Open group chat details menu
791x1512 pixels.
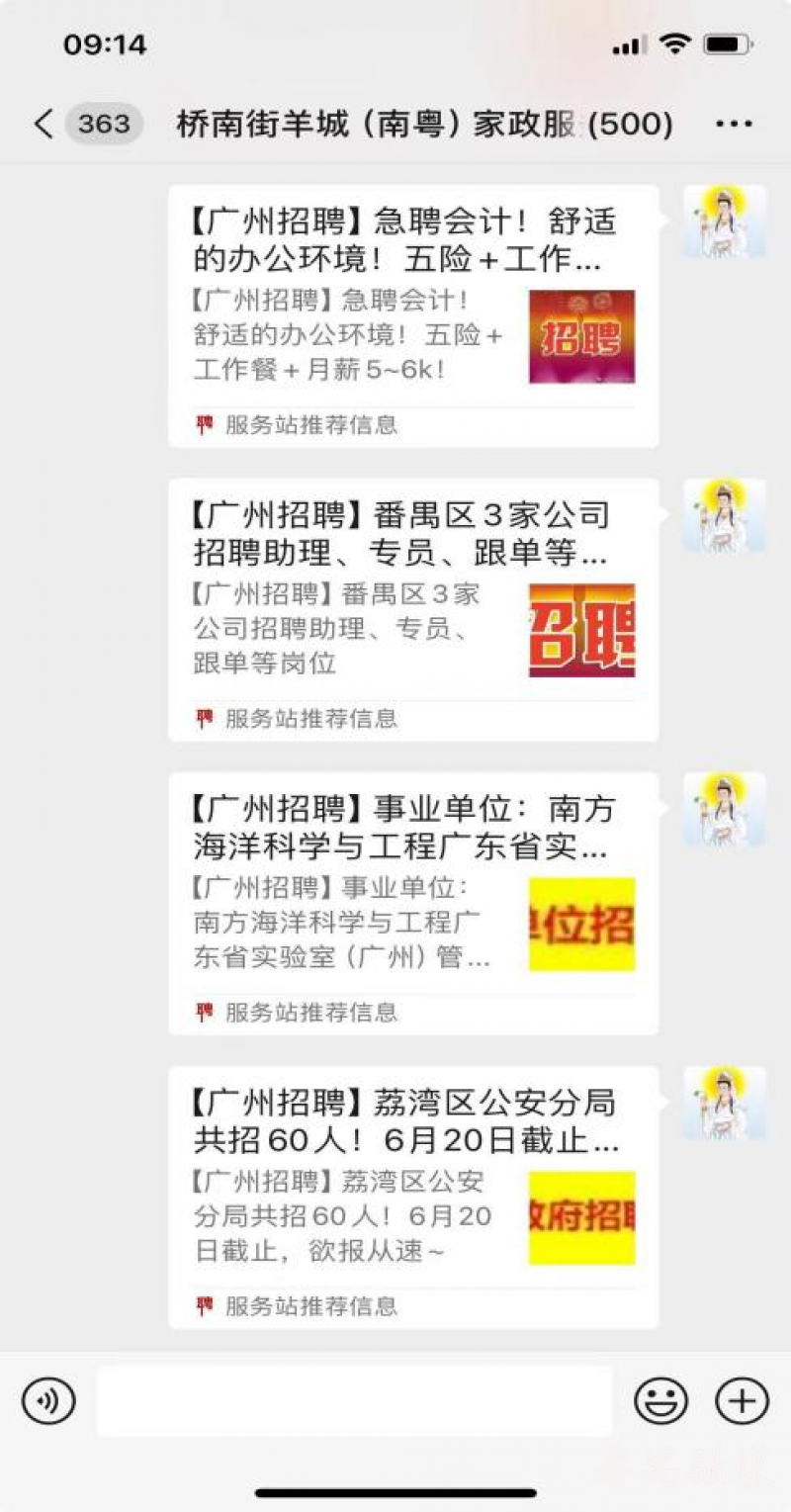click(733, 125)
